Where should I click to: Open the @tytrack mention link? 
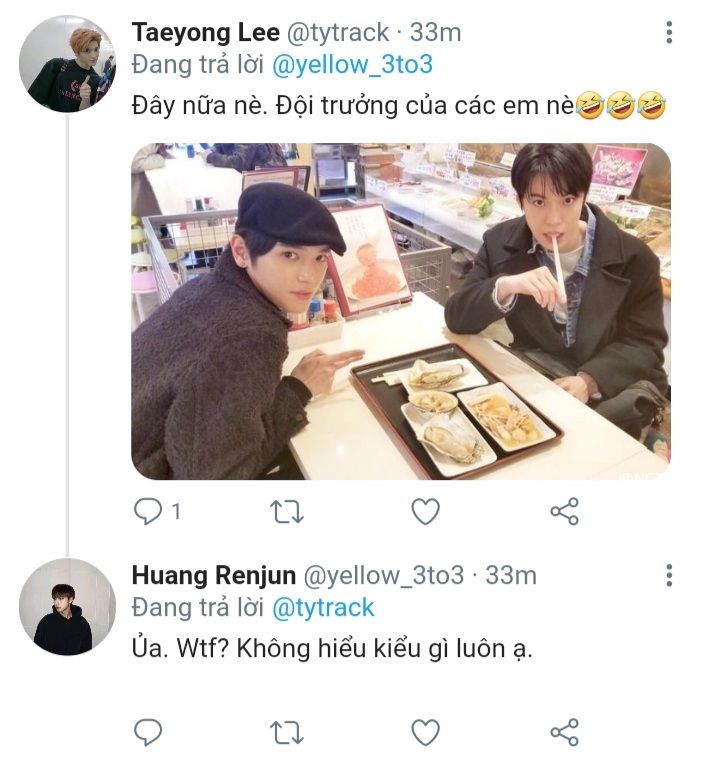click(x=323, y=607)
